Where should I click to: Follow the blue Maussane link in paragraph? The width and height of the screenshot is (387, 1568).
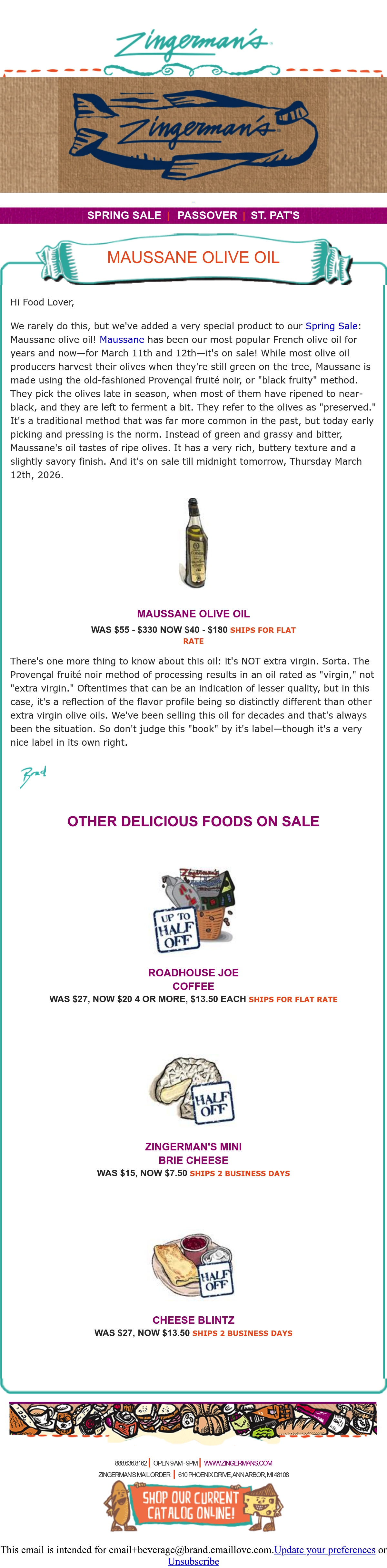point(122,340)
